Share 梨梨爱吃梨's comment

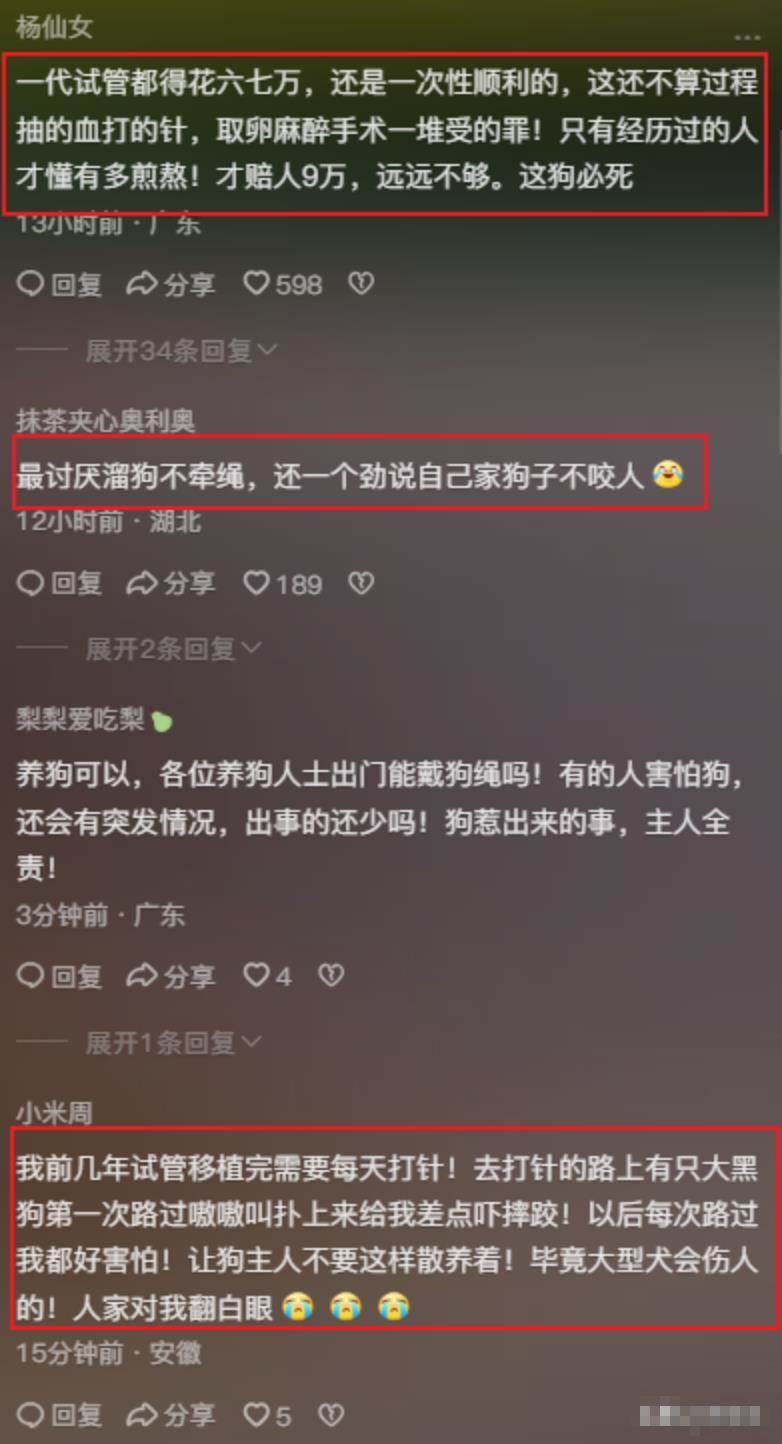171,975
